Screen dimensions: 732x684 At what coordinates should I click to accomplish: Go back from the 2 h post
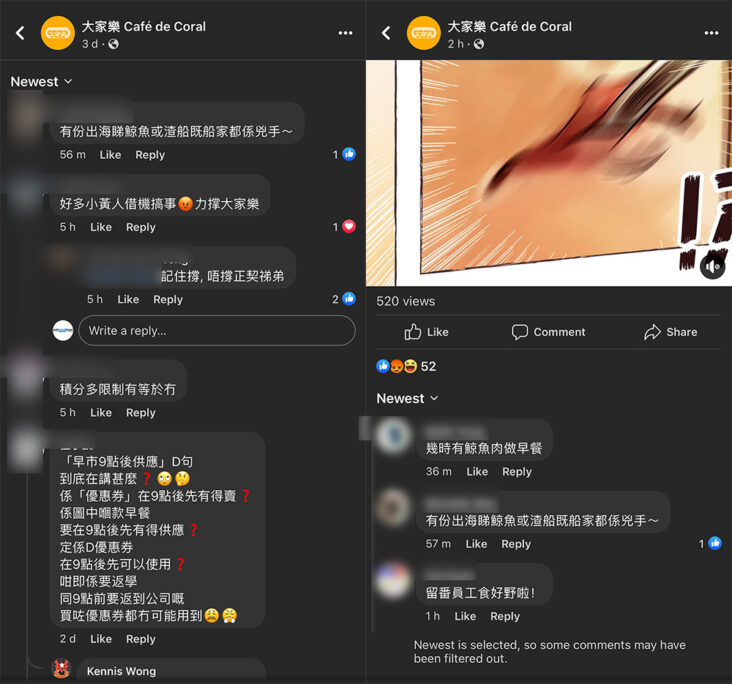pos(386,33)
